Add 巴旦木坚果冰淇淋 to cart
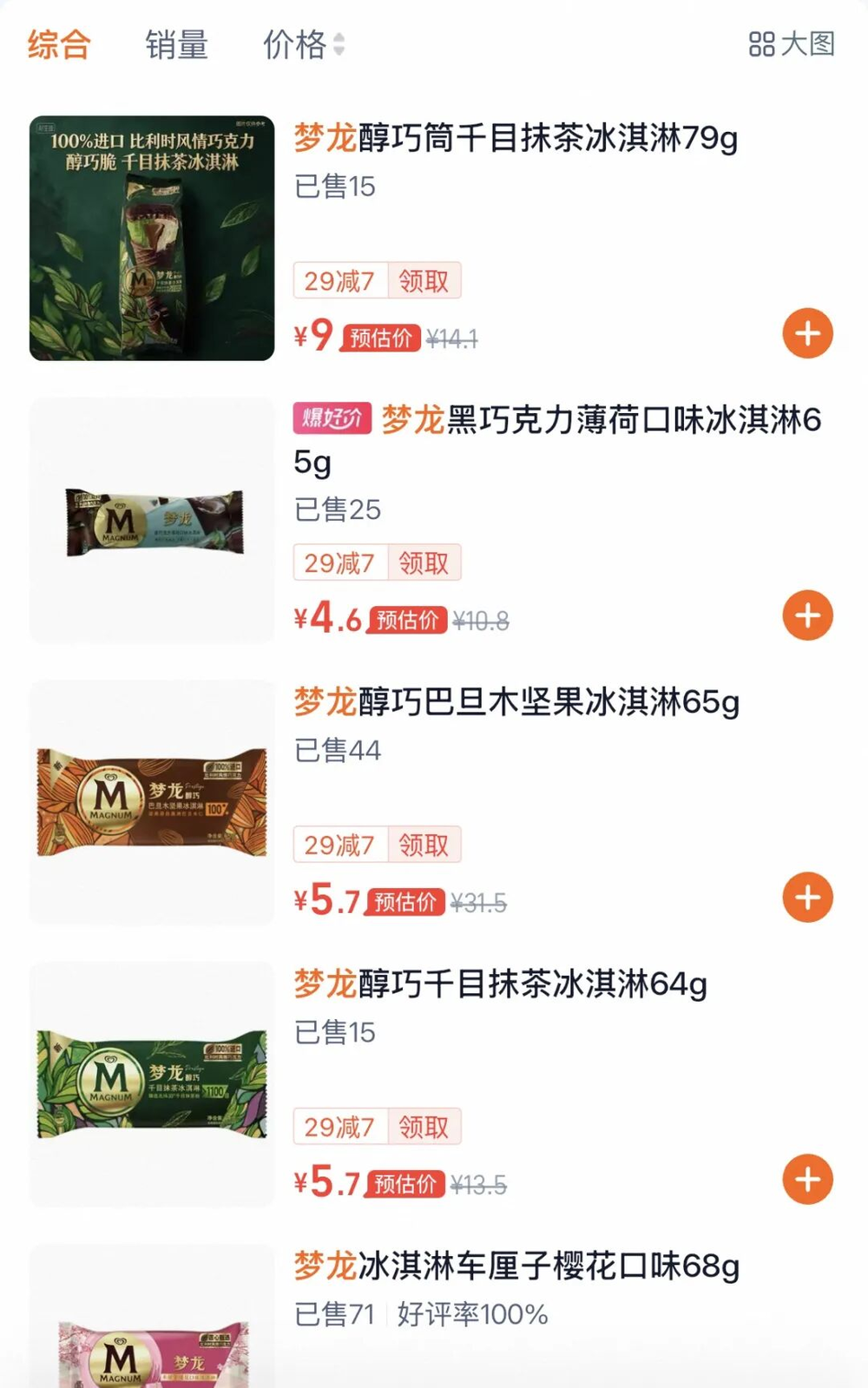The width and height of the screenshot is (868, 1388). (808, 898)
